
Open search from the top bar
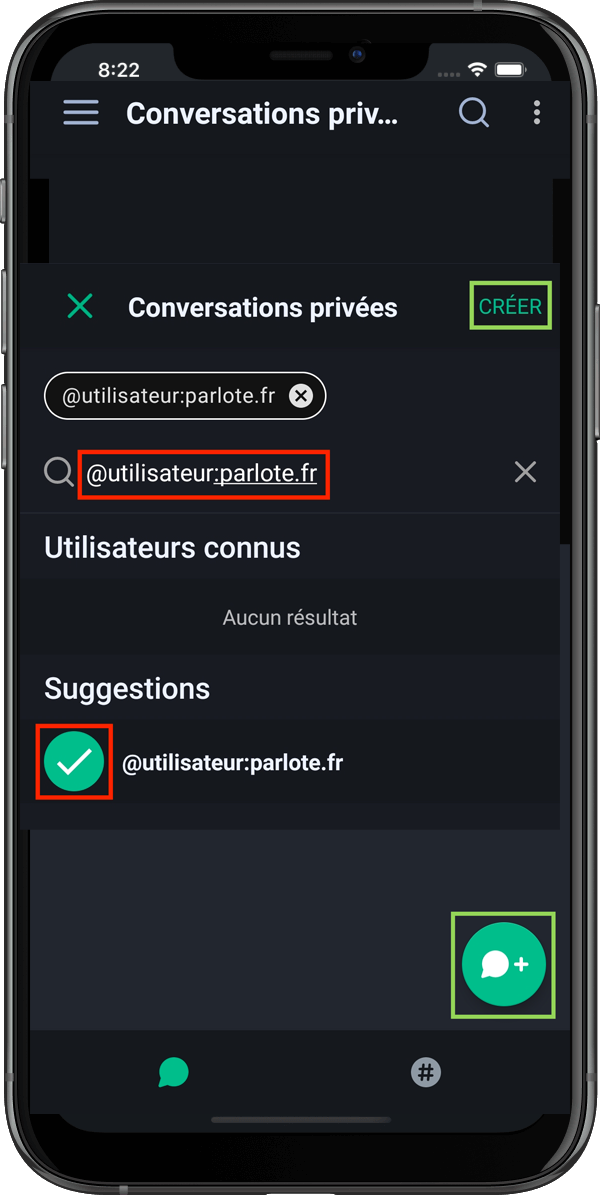pyautogui.click(x=473, y=113)
